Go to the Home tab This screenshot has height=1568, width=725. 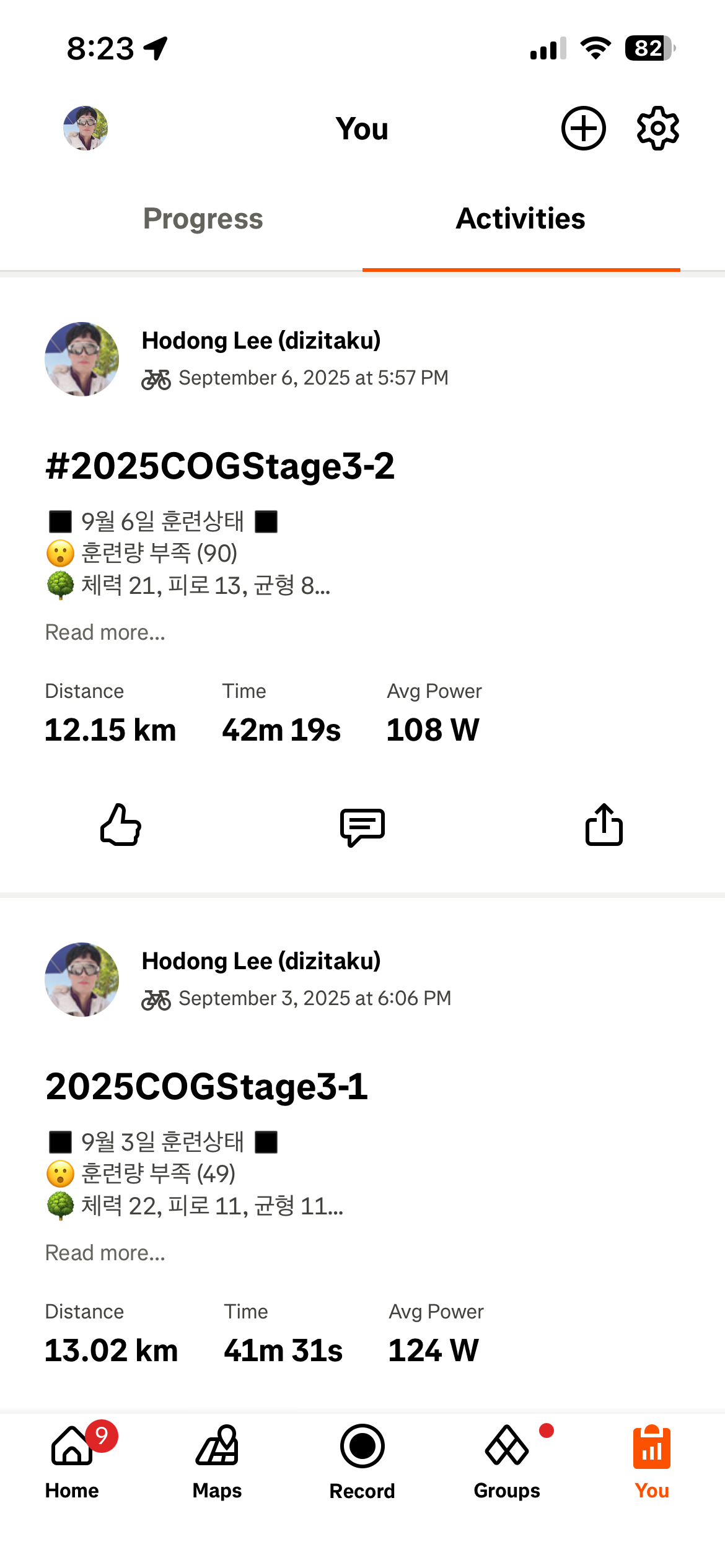coord(72,1460)
